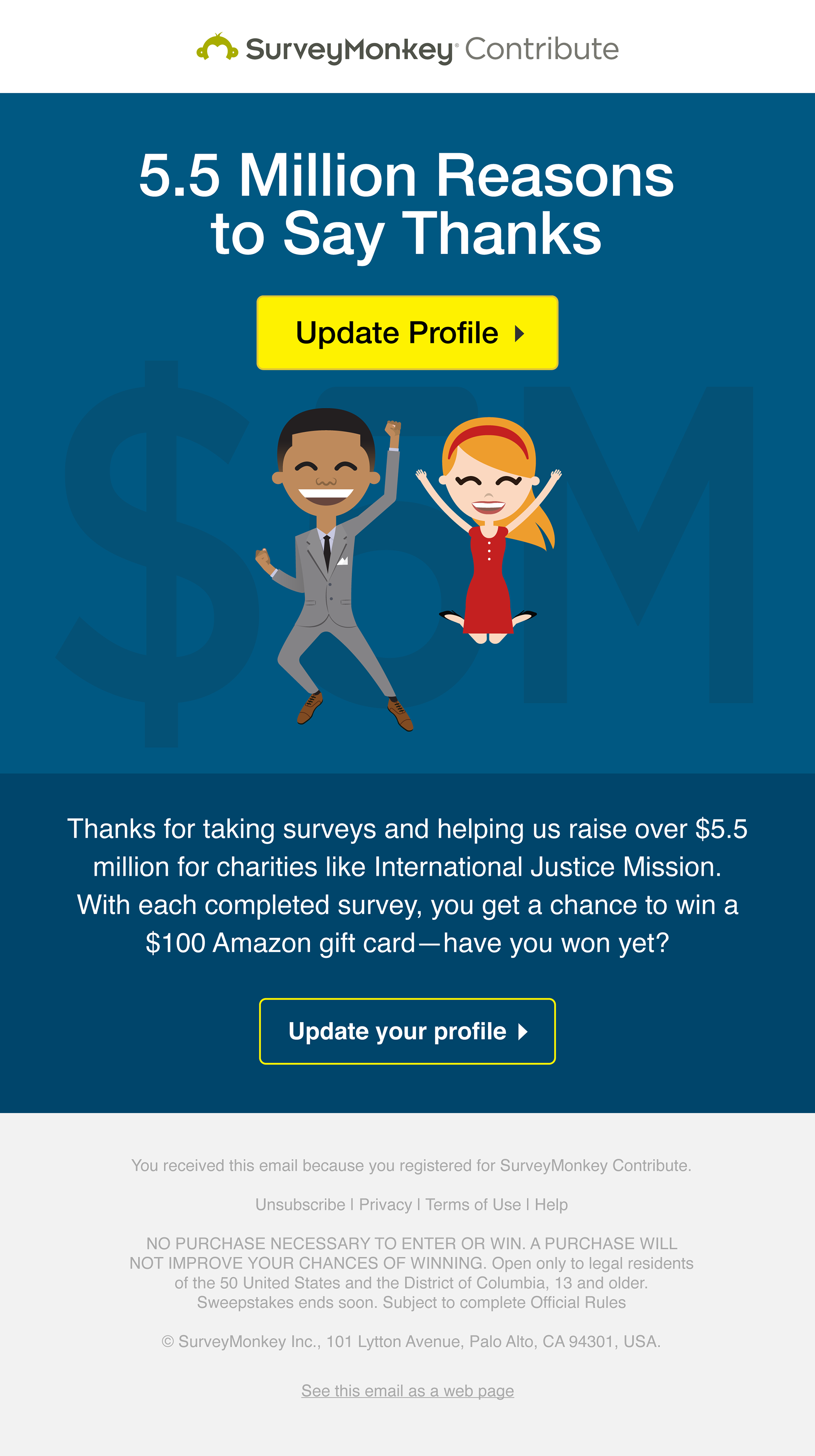View the Terms of Use

473,1204
